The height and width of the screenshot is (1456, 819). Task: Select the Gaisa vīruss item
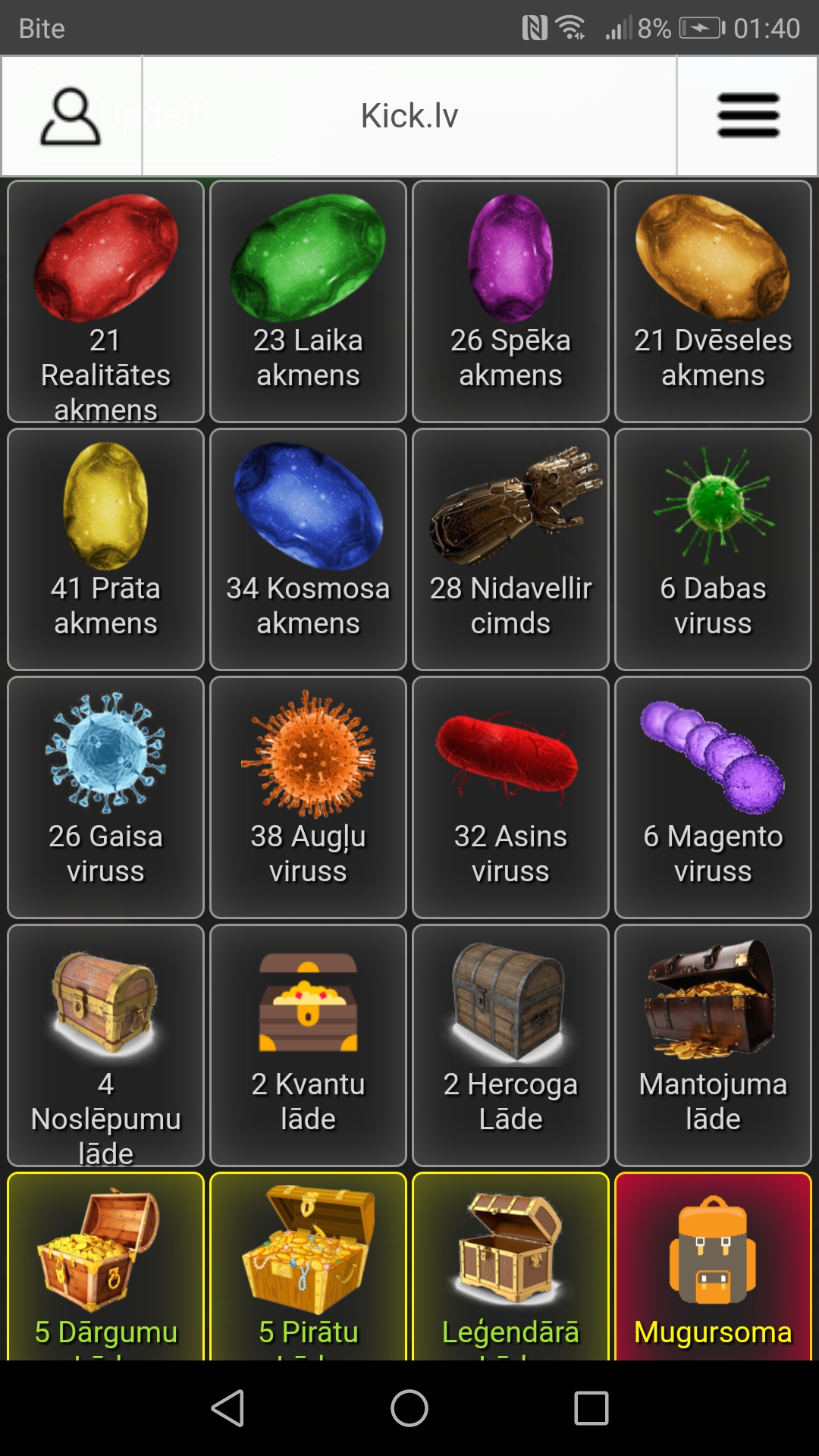click(x=105, y=797)
